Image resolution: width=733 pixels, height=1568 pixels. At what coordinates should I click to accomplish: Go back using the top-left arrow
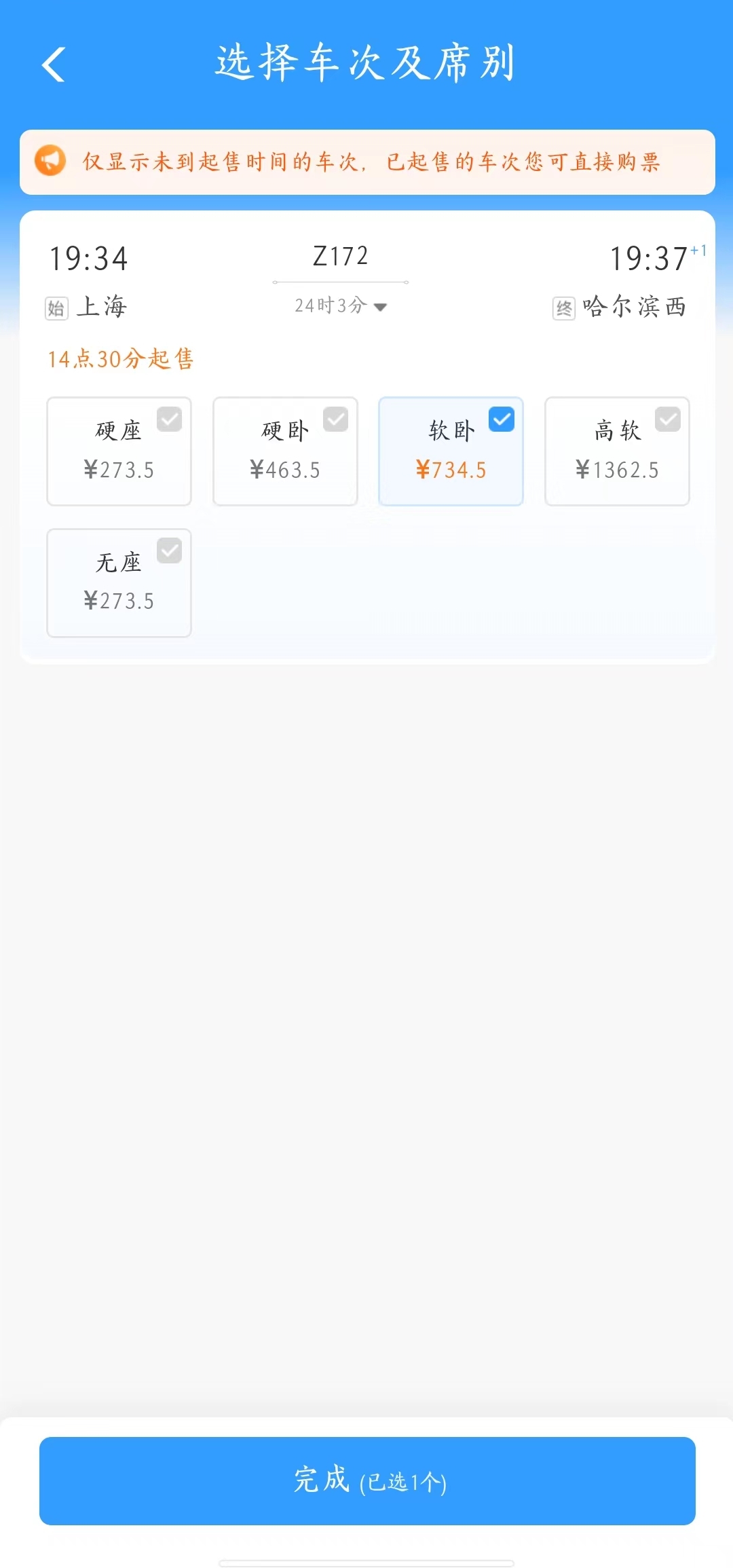(53, 64)
